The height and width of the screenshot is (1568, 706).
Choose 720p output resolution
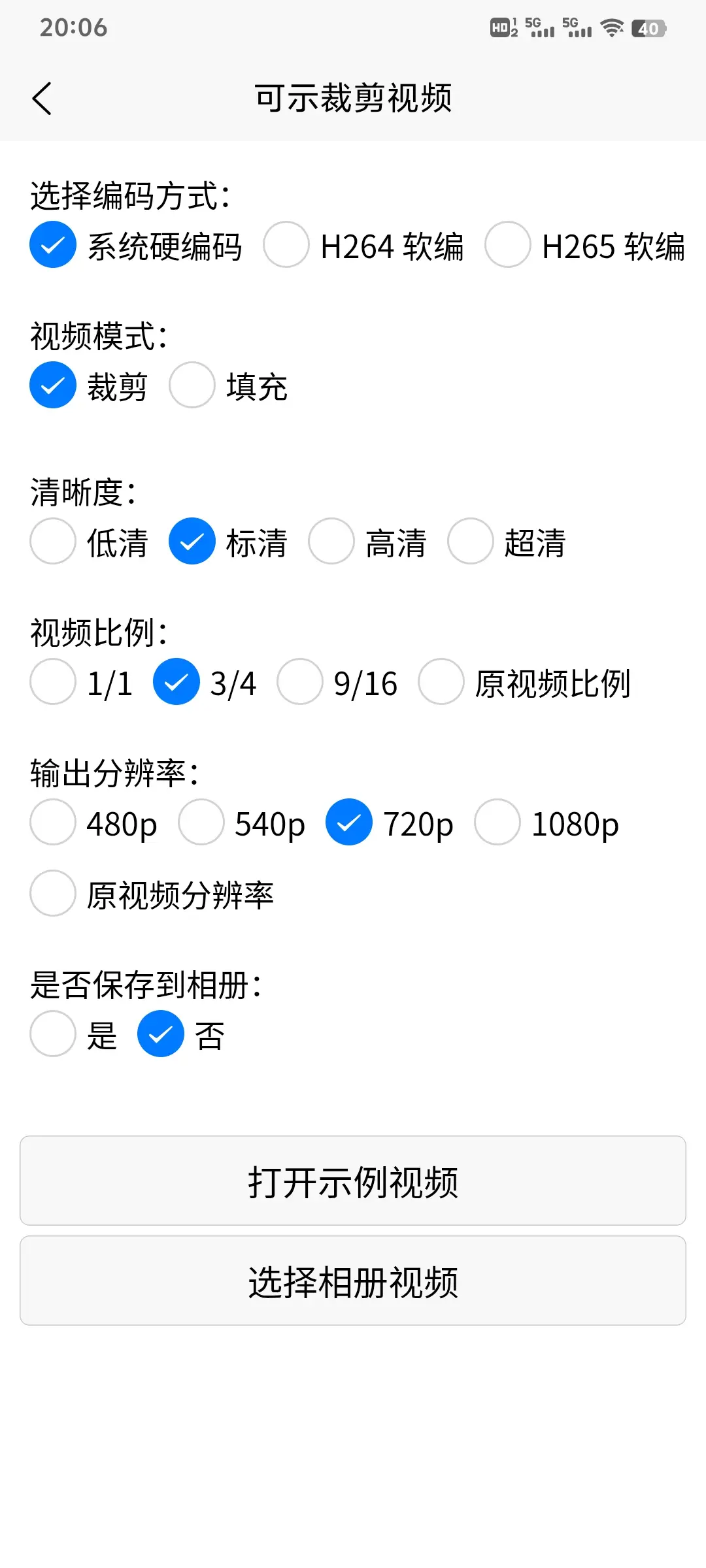pyautogui.click(x=349, y=823)
